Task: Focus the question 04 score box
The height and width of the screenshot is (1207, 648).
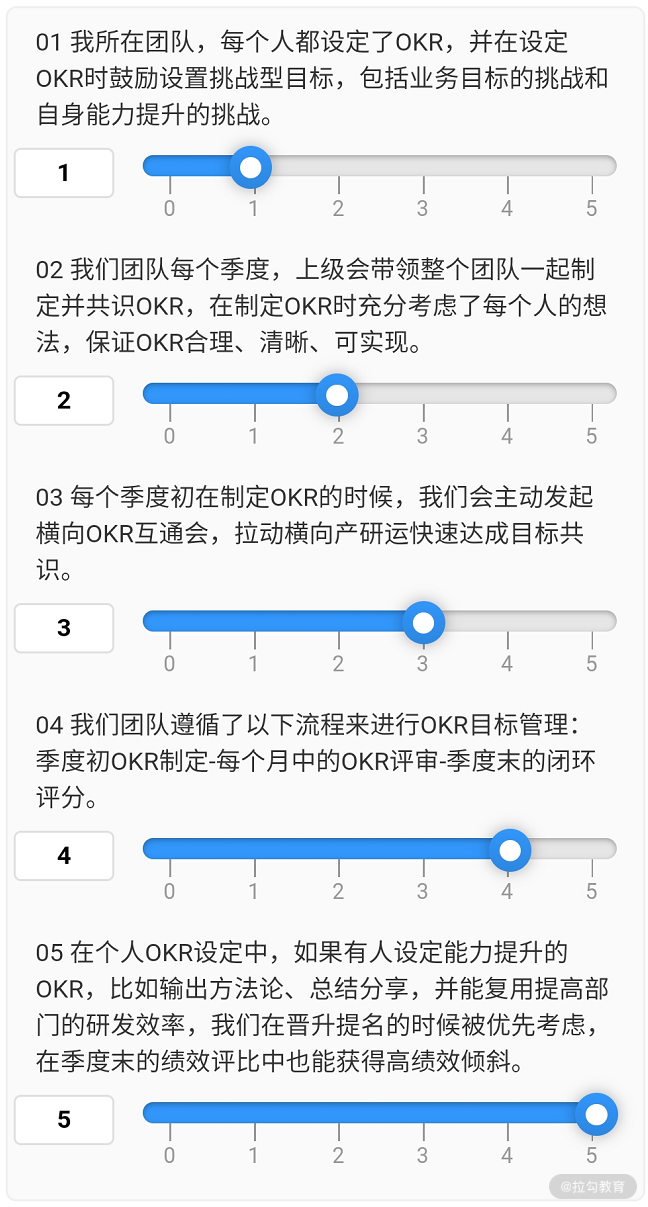Action: click(x=64, y=856)
